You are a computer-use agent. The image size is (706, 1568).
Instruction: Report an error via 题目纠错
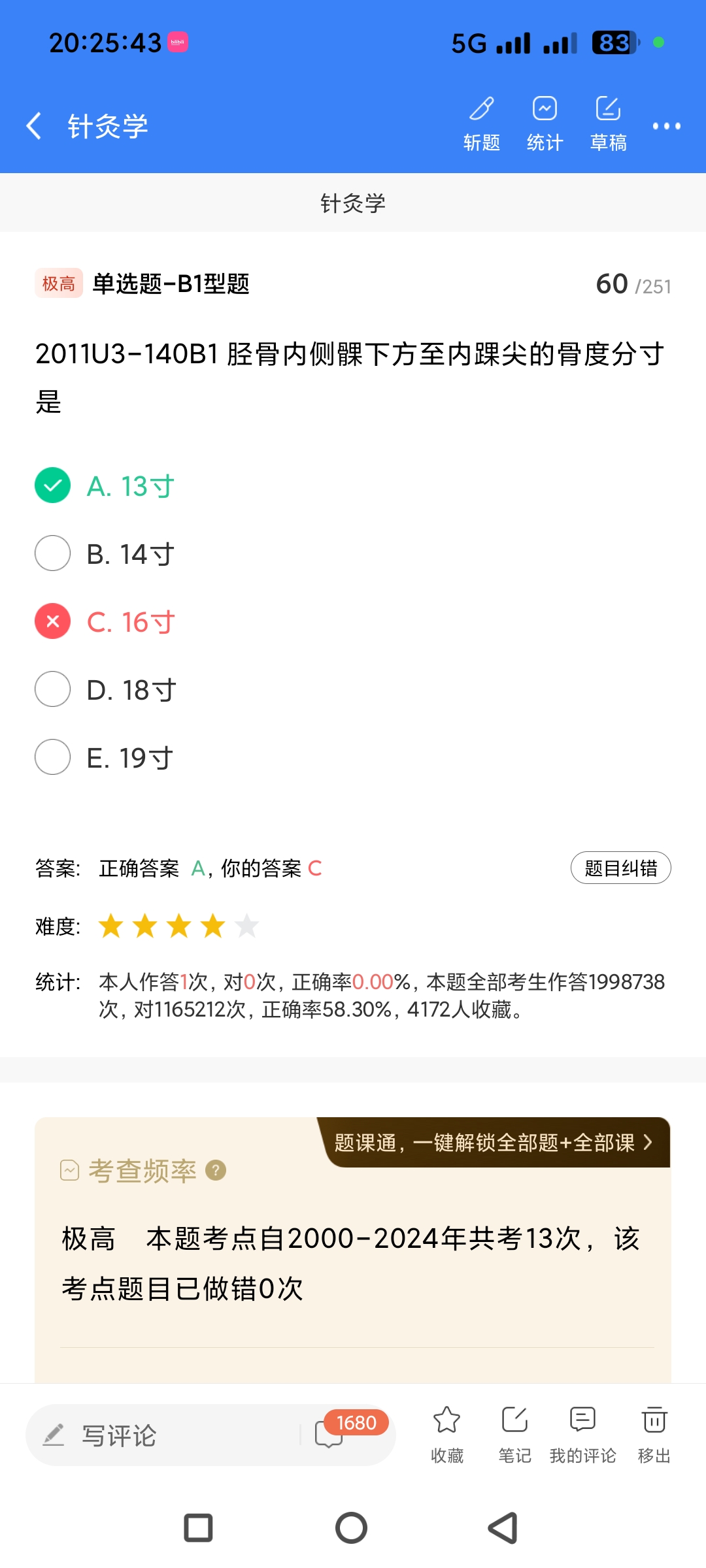point(620,868)
